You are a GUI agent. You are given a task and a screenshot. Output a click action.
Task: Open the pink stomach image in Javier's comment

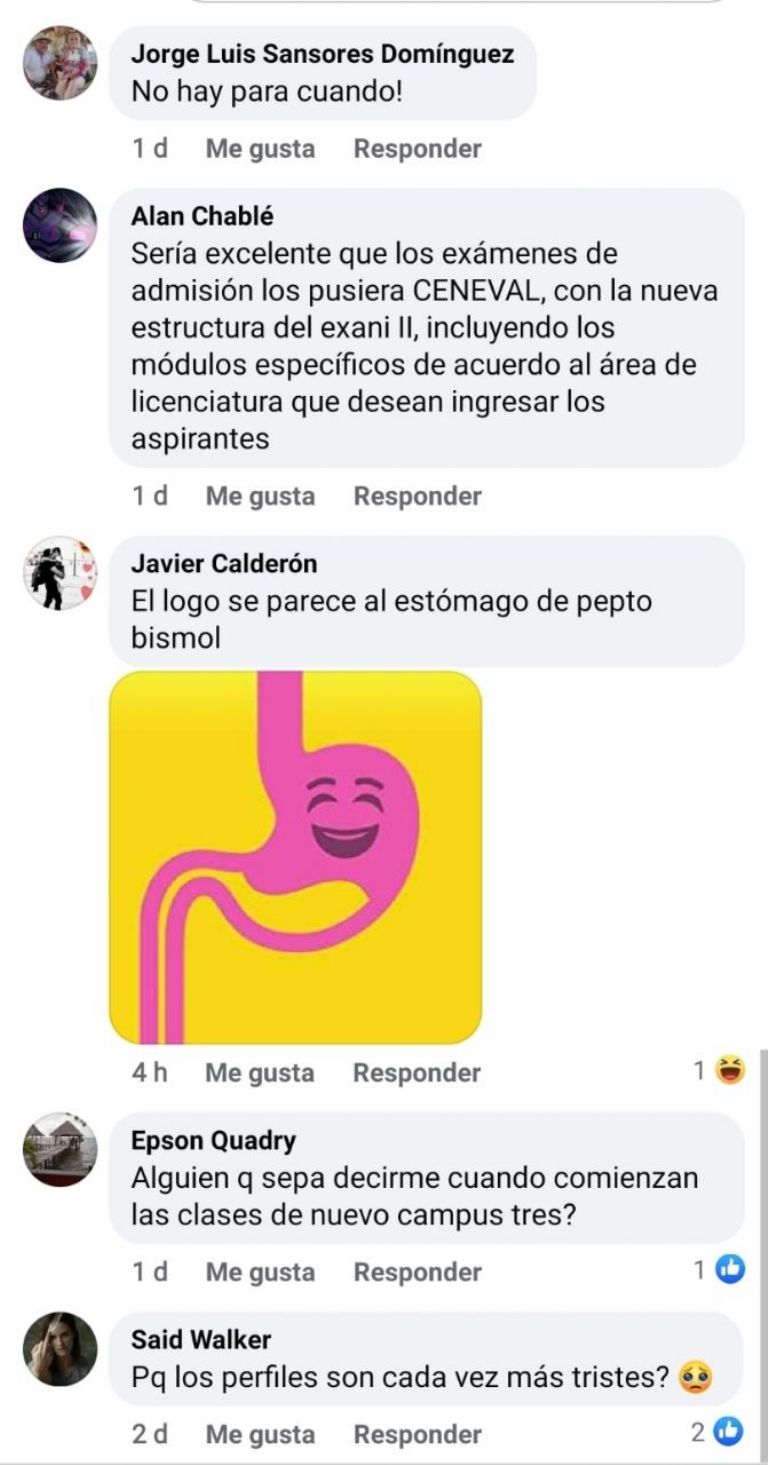(x=295, y=857)
